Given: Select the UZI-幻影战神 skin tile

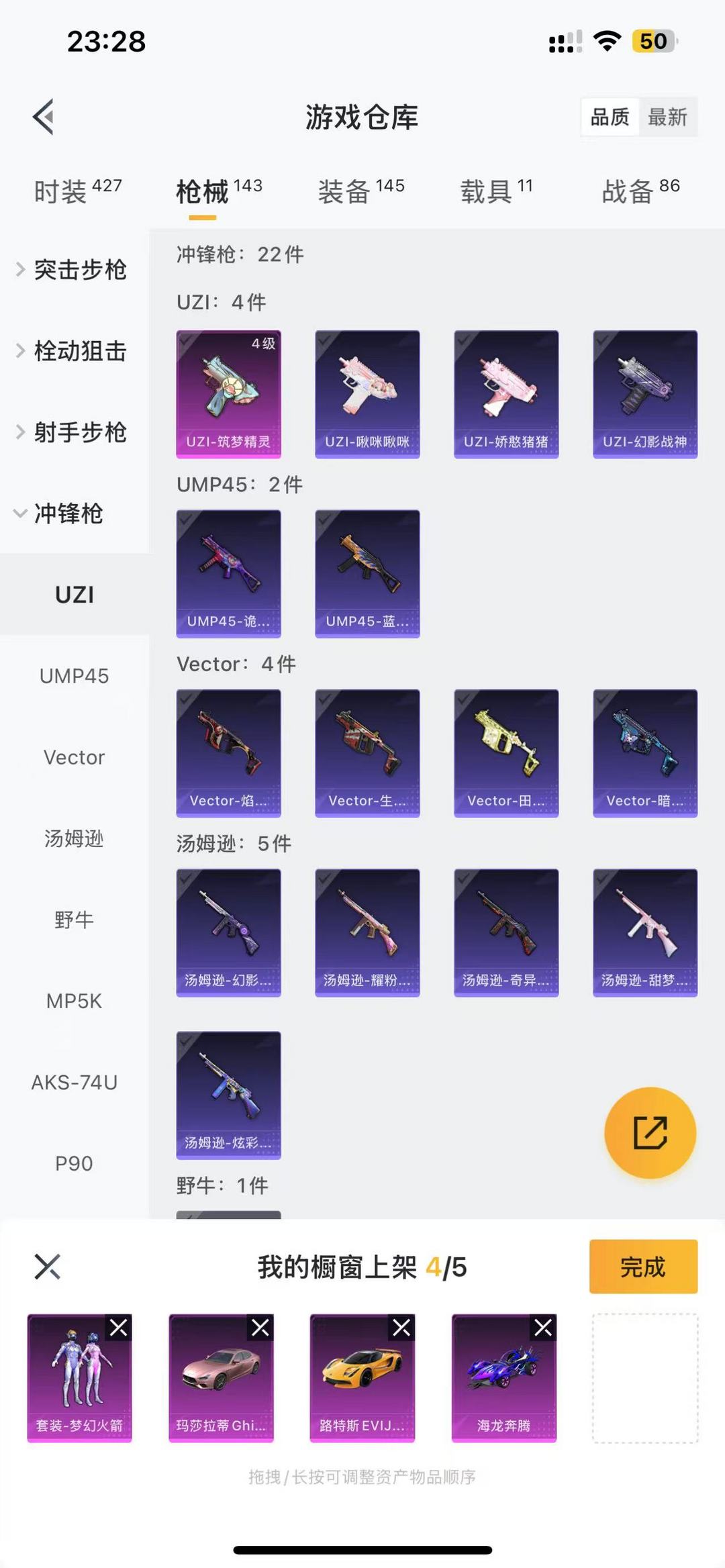Looking at the screenshot, I should coord(645,394).
